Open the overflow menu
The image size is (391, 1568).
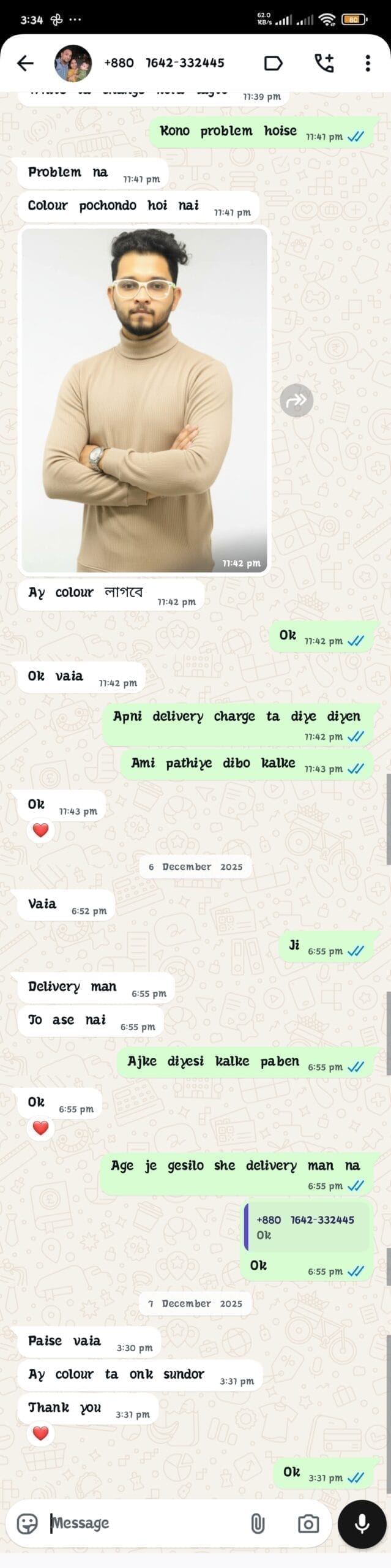367,62
